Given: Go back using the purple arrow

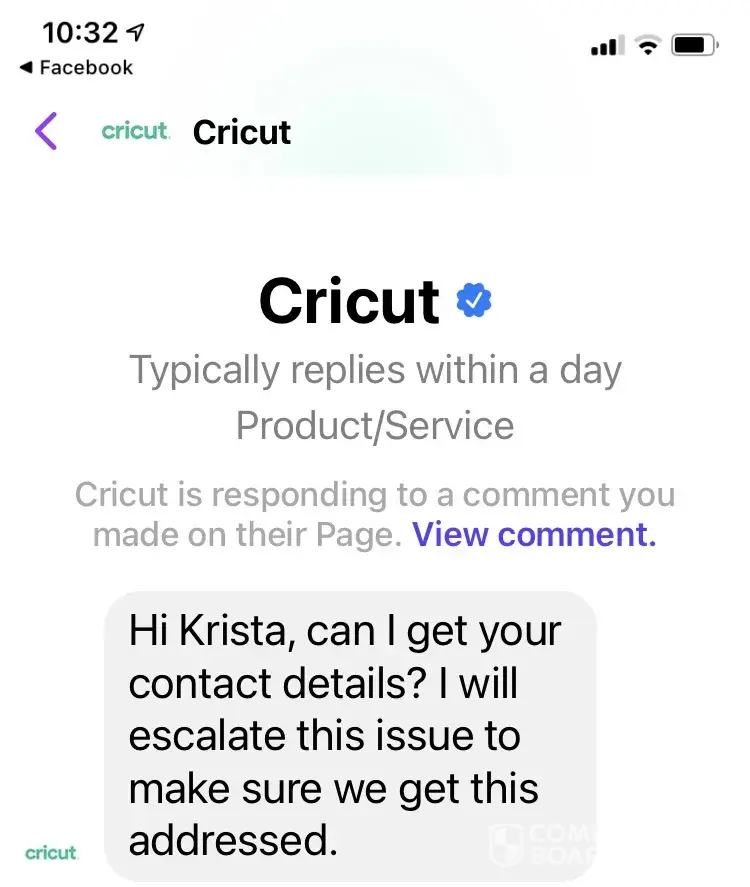Looking at the screenshot, I should pos(46,131).
